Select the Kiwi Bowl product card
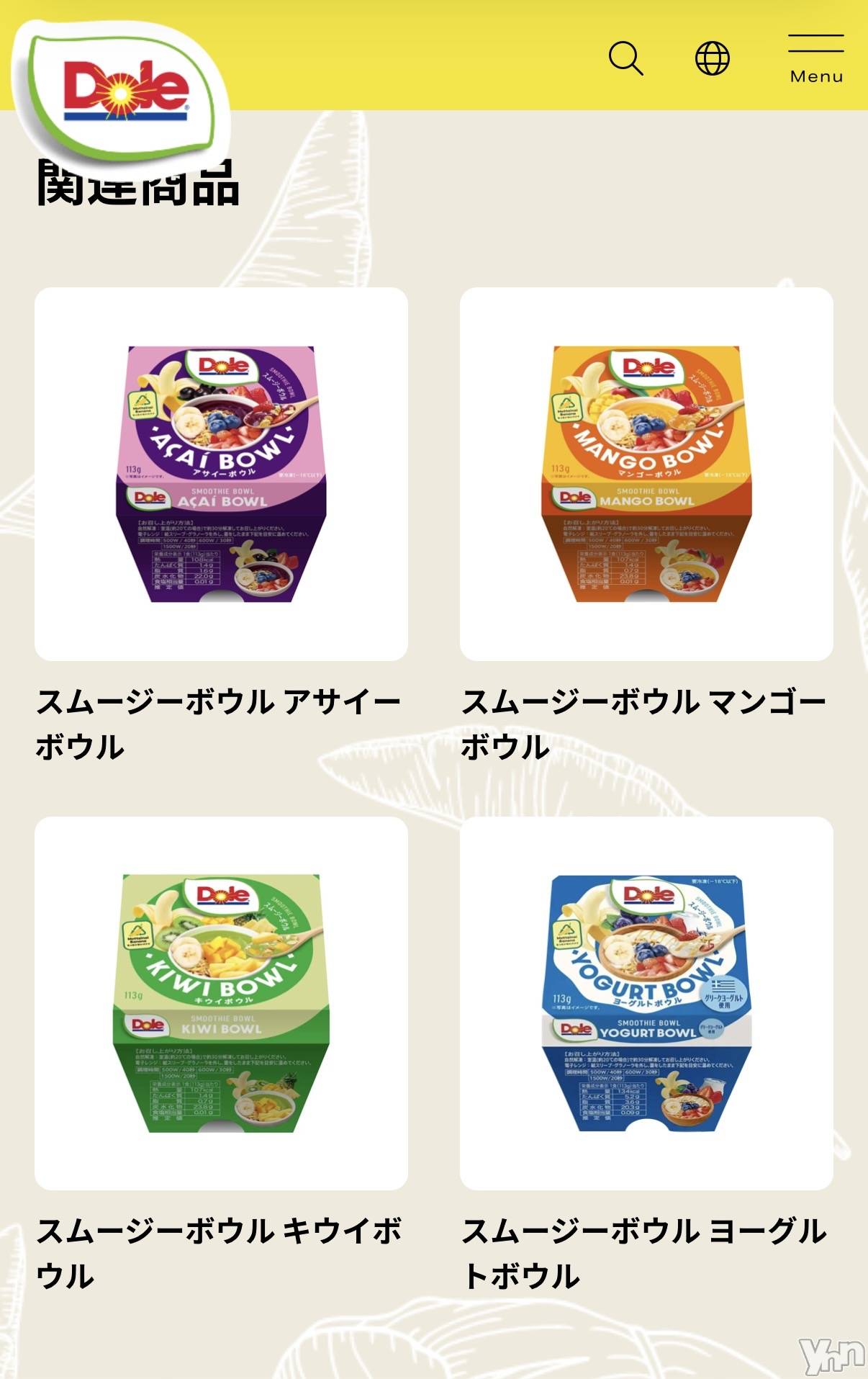The width and height of the screenshot is (868, 1379). pyautogui.click(x=221, y=1002)
